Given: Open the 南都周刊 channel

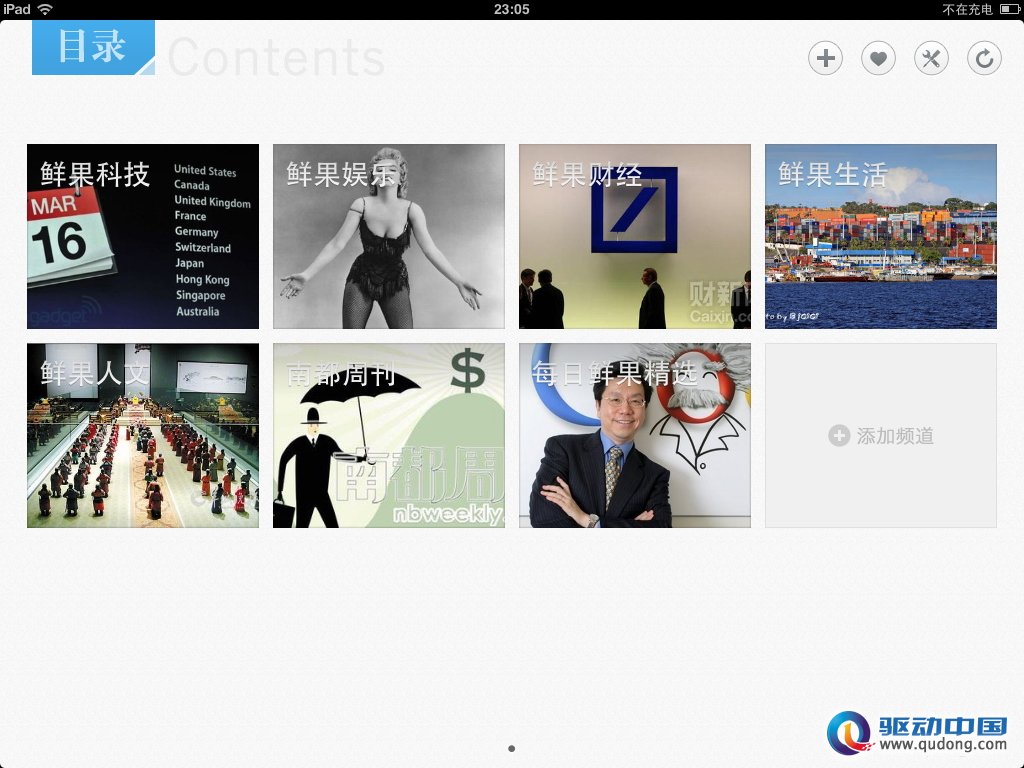Looking at the screenshot, I should pyautogui.click(x=389, y=436).
